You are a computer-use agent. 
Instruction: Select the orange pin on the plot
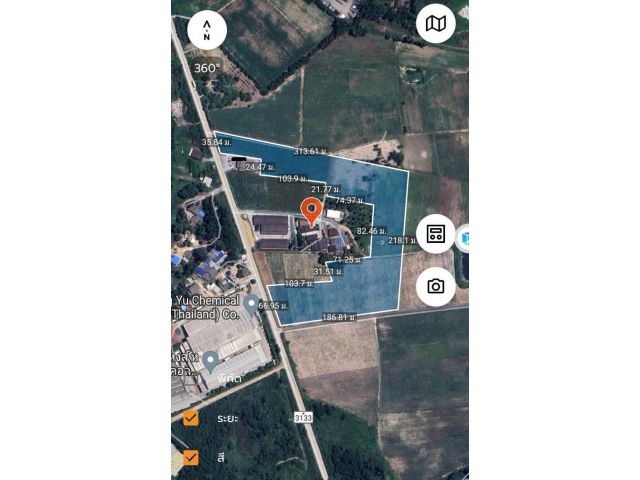tap(311, 211)
